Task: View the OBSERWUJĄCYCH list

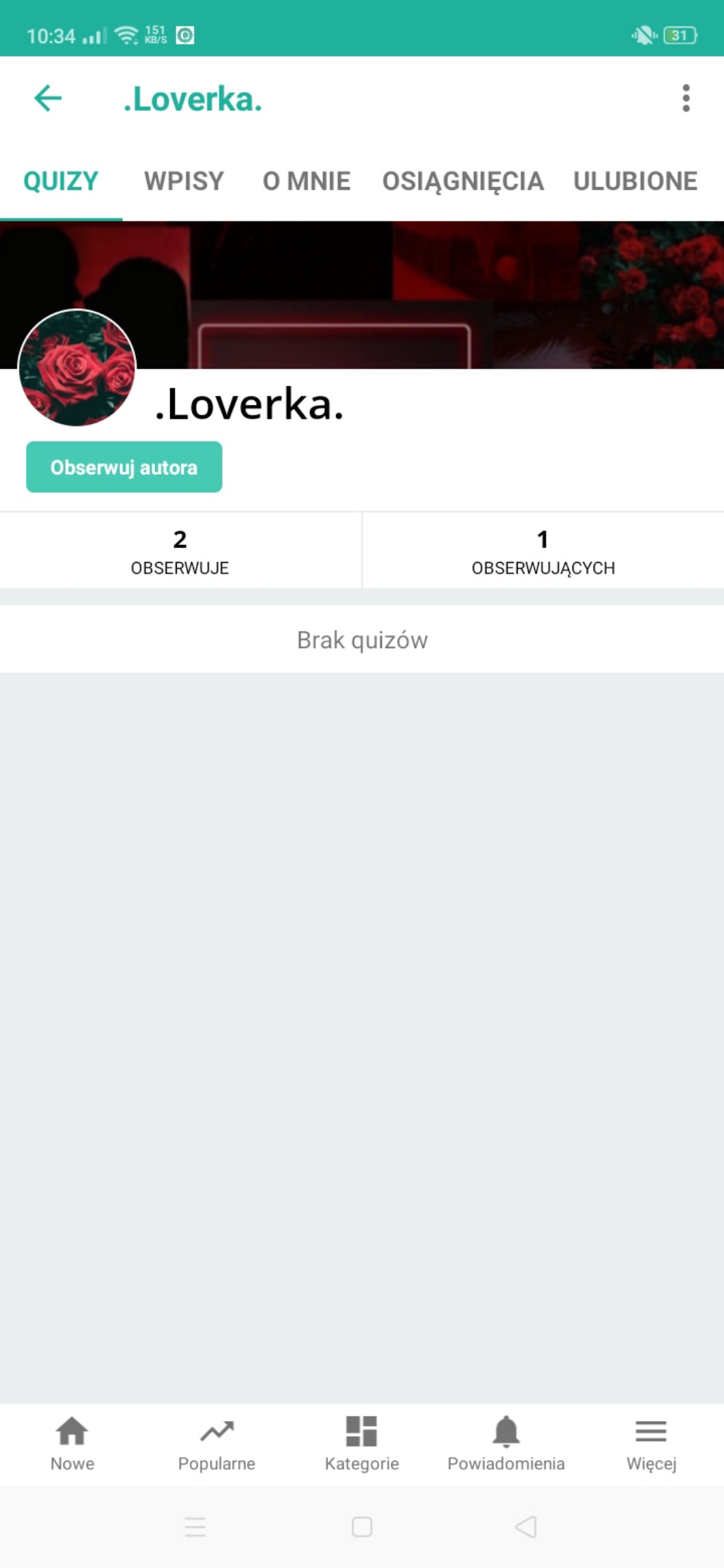Action: tap(543, 551)
